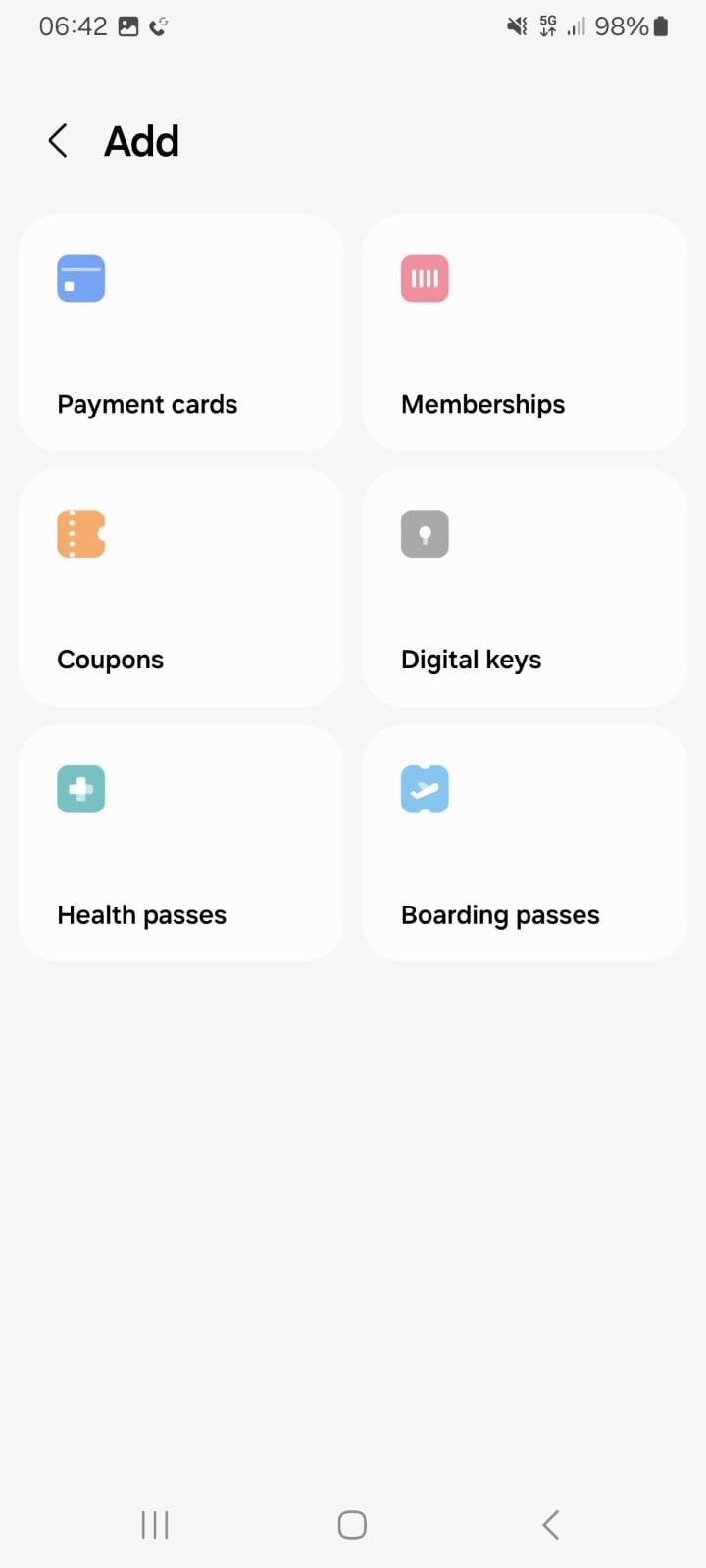Go back from the Add screen
706x1568 pixels.
pos(58,141)
